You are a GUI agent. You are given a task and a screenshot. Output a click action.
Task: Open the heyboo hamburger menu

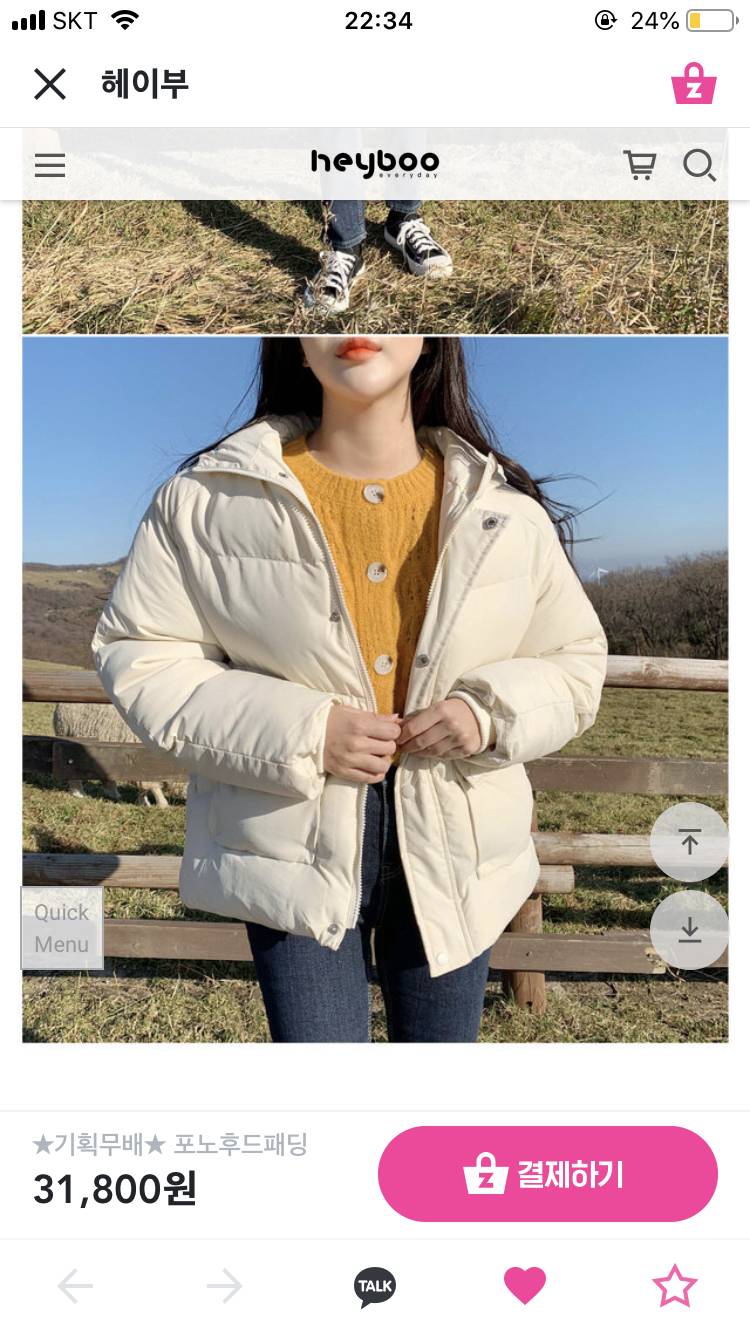tap(50, 165)
